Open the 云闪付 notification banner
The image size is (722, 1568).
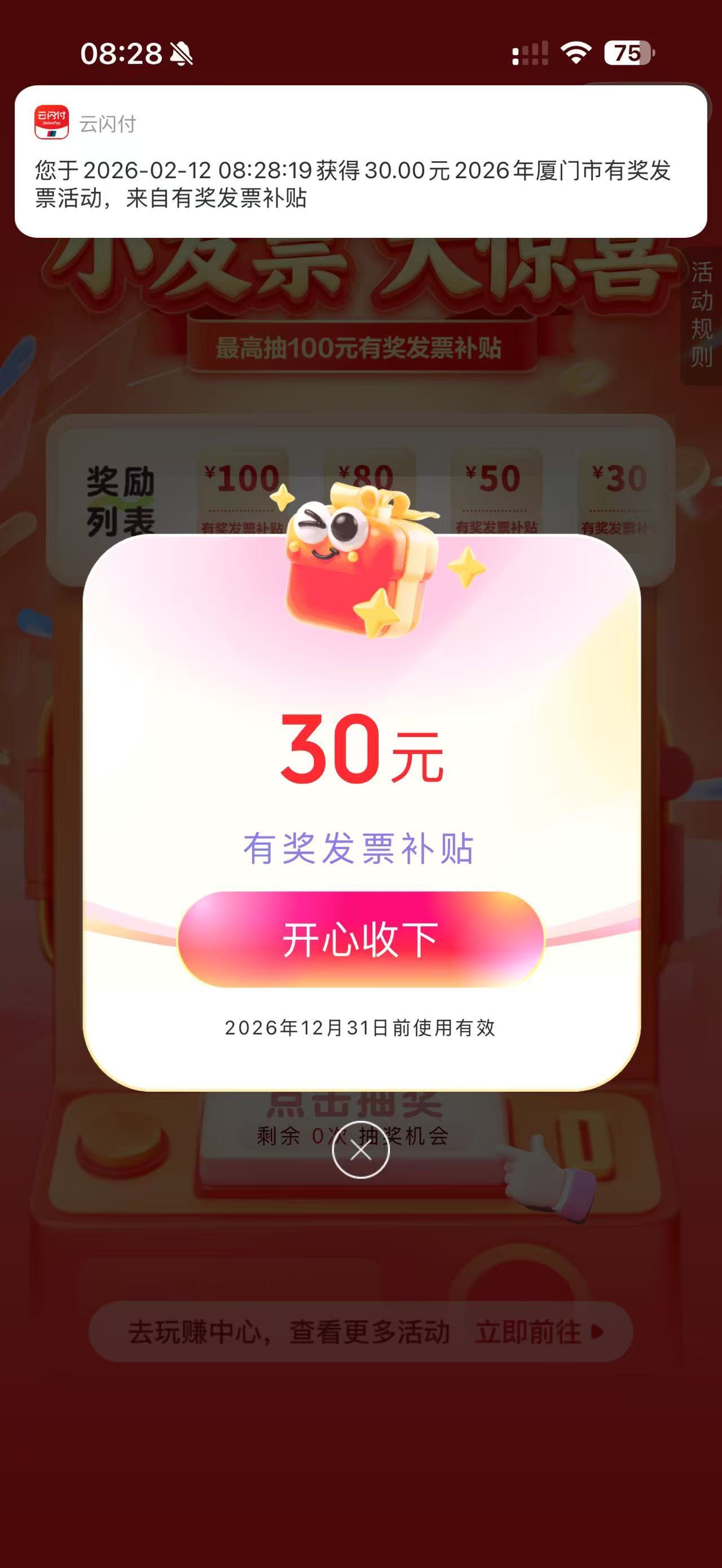360,161
